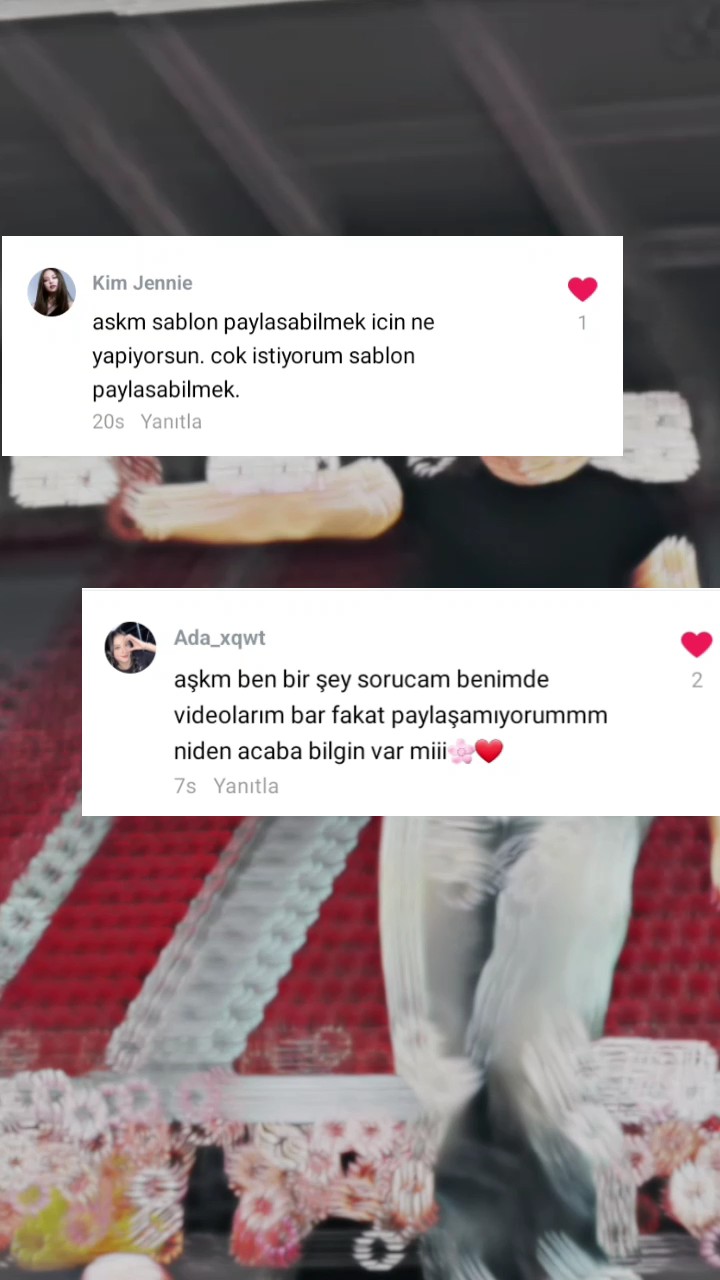This screenshot has height=1280, width=720.
Task: Click the red heart emoji in Ada_xqwt's comment
Action: pyautogui.click(x=489, y=751)
